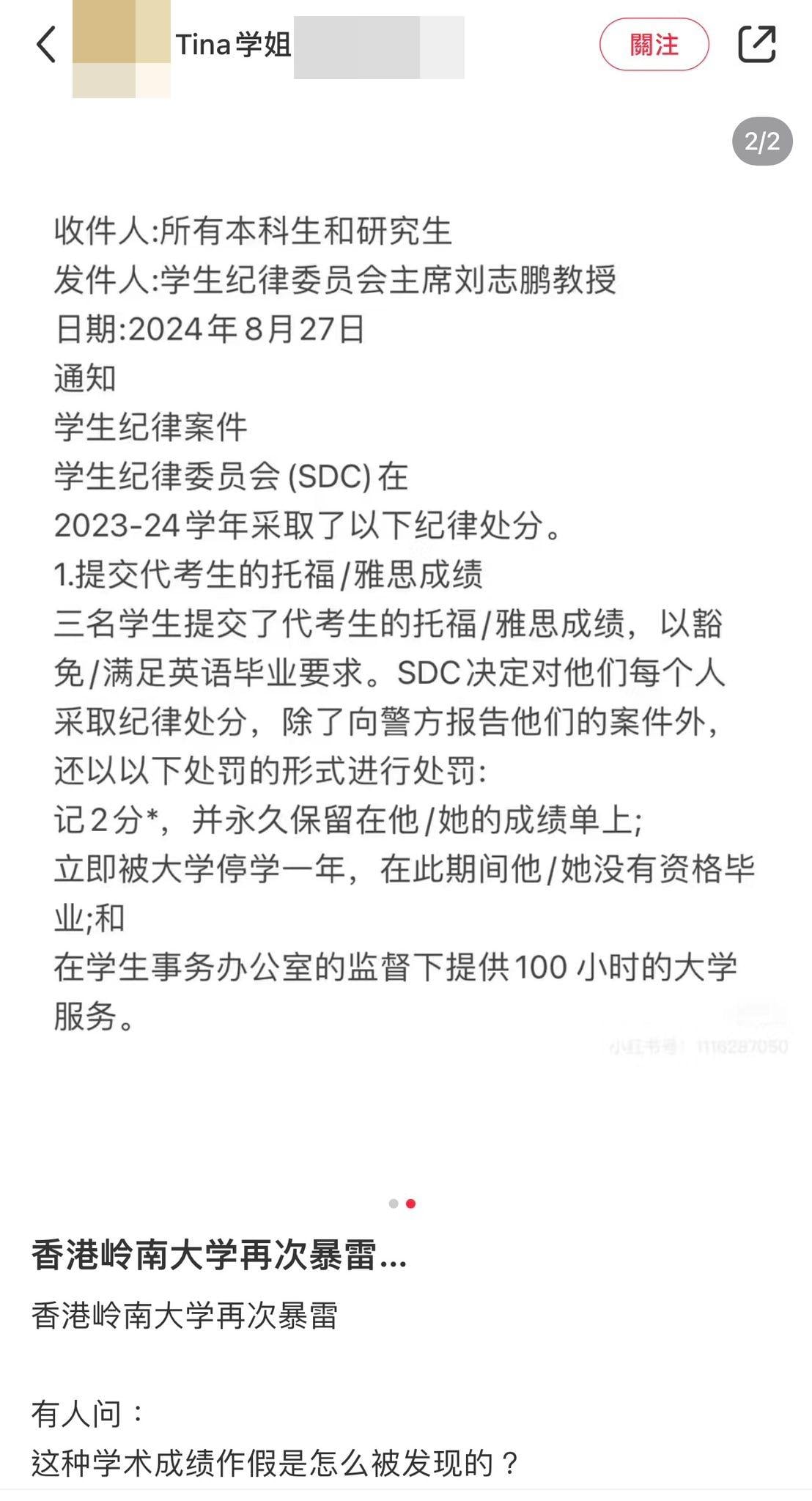Go back using the arrow icon

46,45
